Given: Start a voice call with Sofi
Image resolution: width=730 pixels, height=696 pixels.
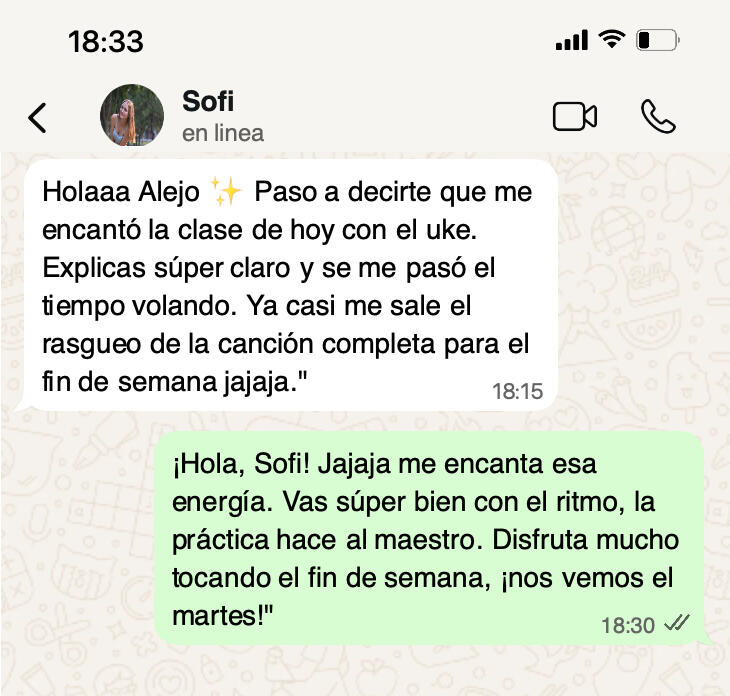Looking at the screenshot, I should 657,116.
